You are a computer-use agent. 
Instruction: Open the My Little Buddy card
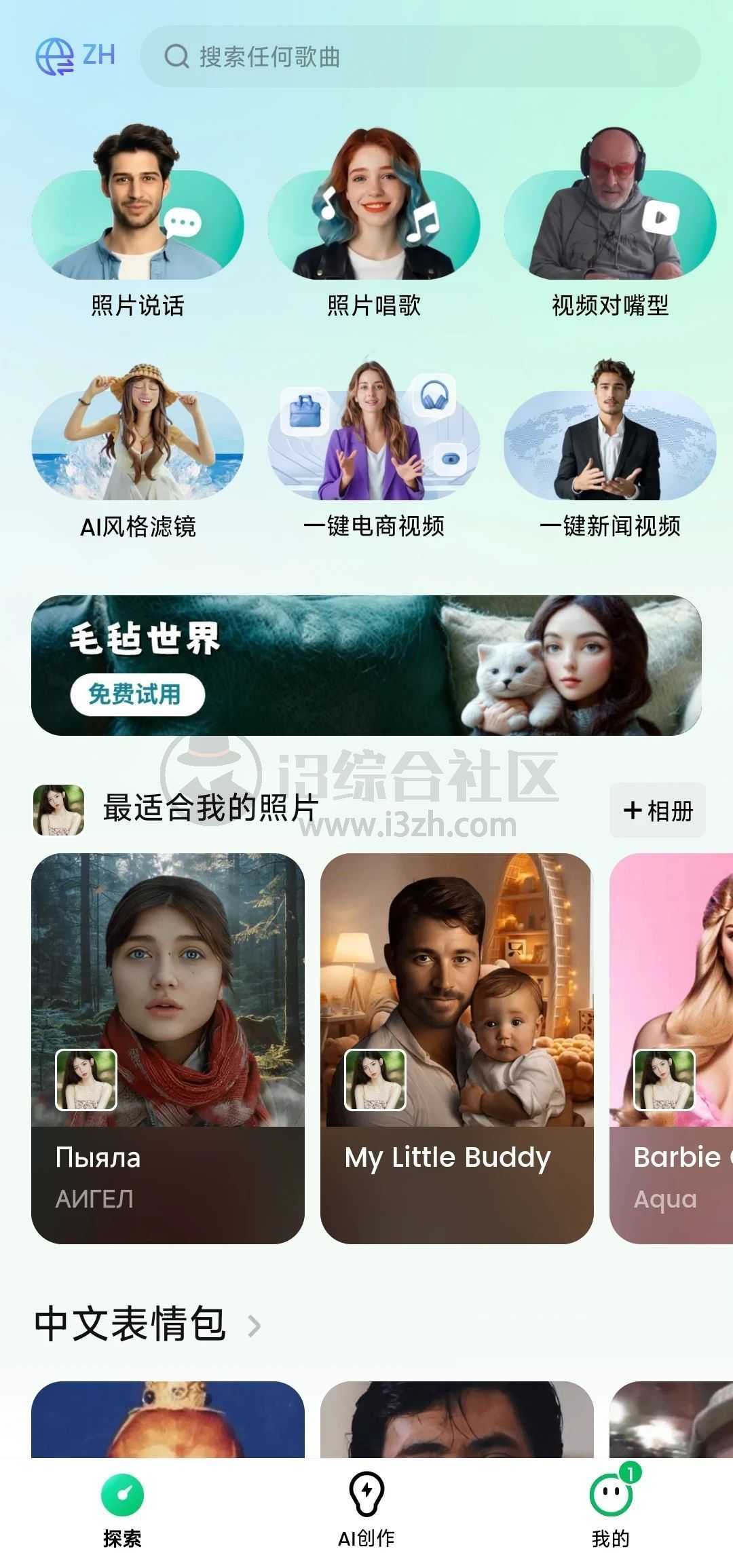(x=457, y=1048)
